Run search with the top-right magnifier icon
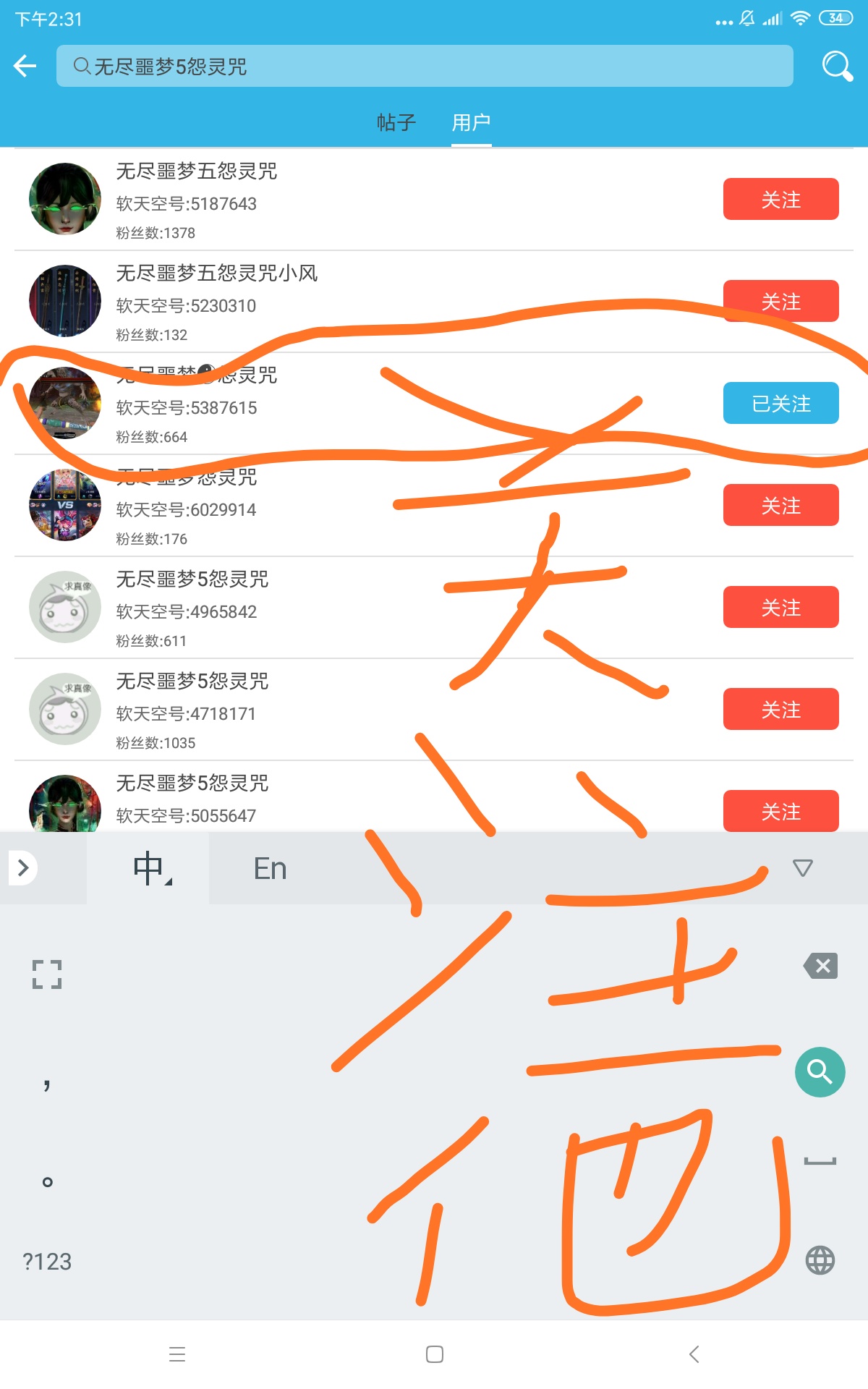This screenshot has height=1389, width=868. point(837,67)
